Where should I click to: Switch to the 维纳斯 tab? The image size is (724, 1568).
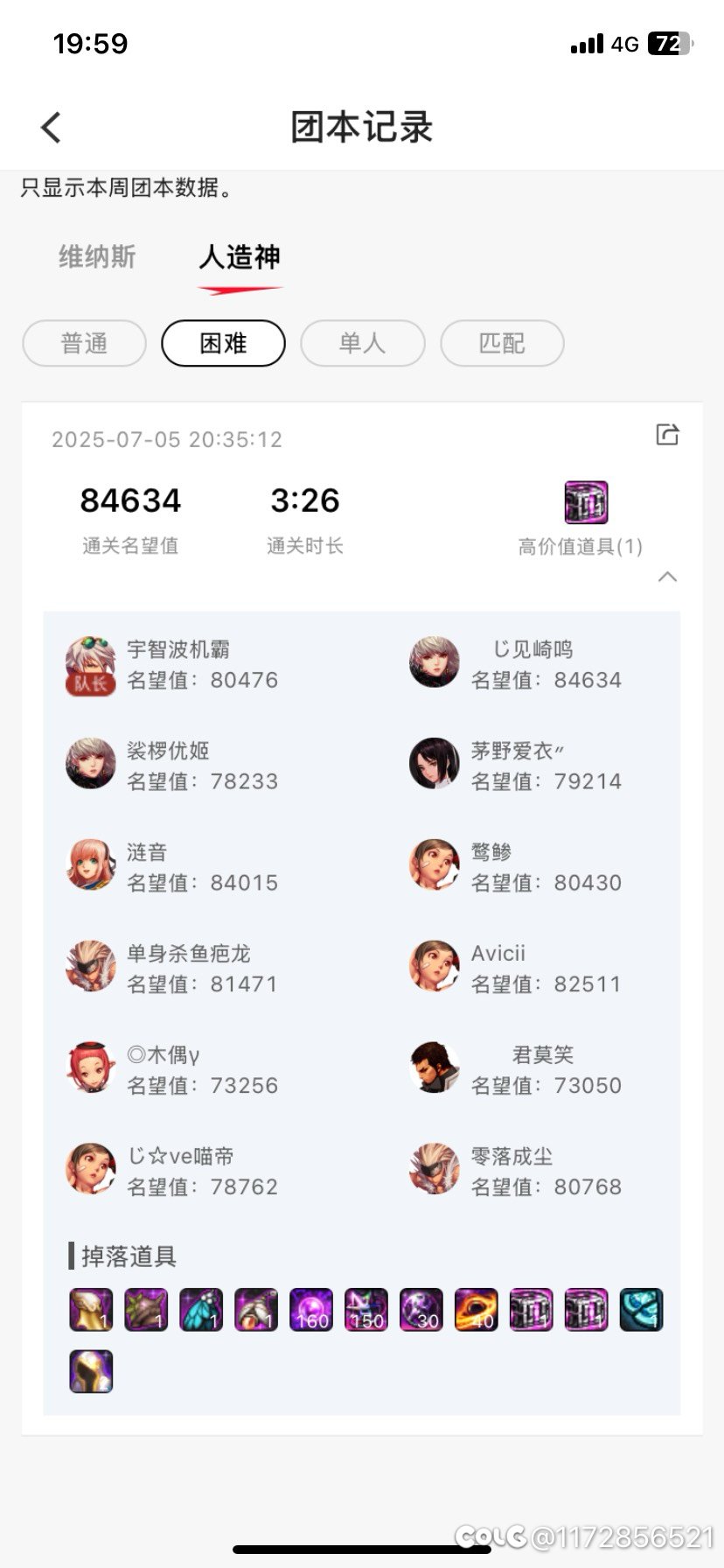coord(97,256)
